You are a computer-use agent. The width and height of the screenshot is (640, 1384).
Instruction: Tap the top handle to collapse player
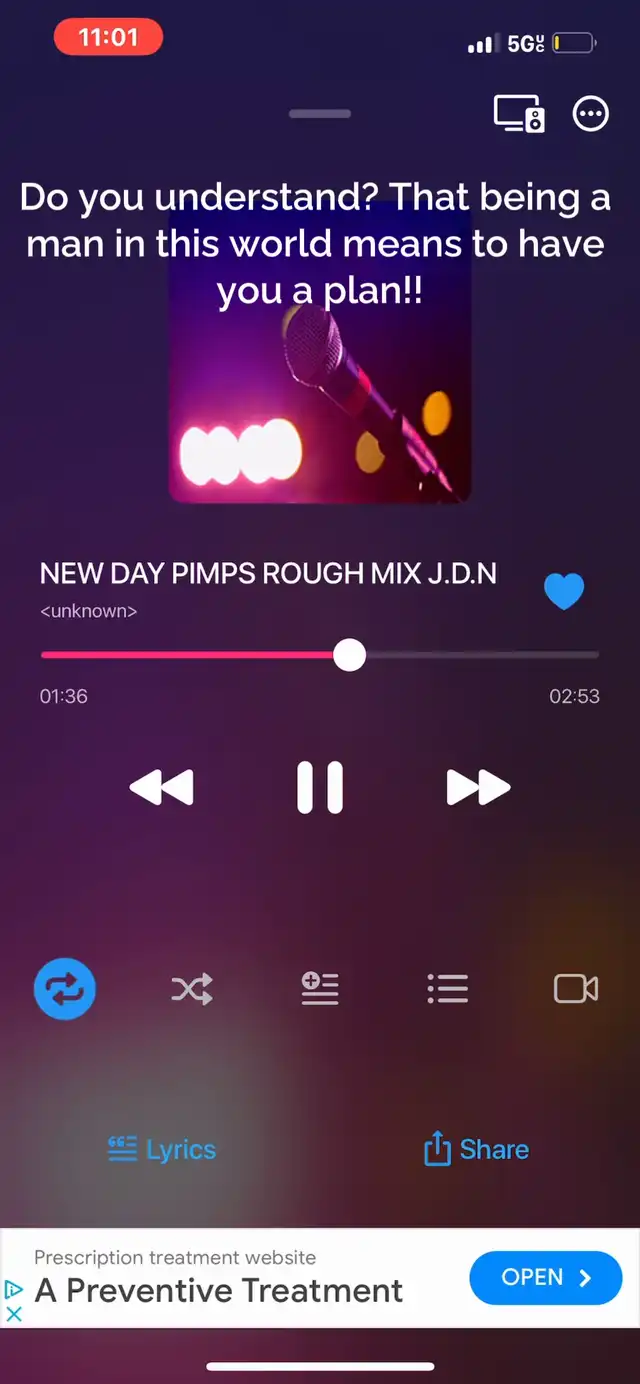point(320,114)
